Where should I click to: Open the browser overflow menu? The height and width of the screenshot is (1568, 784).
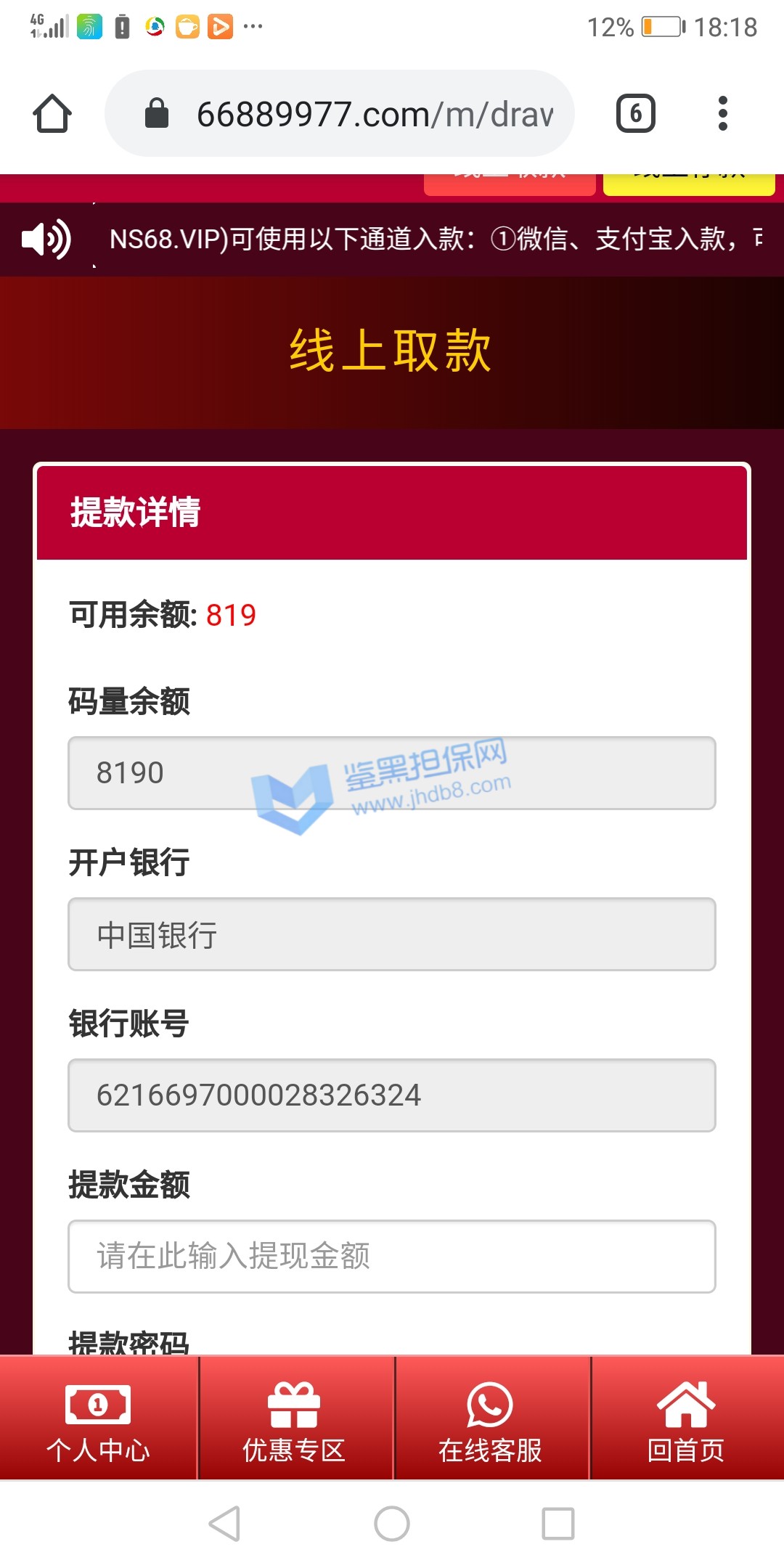[722, 114]
